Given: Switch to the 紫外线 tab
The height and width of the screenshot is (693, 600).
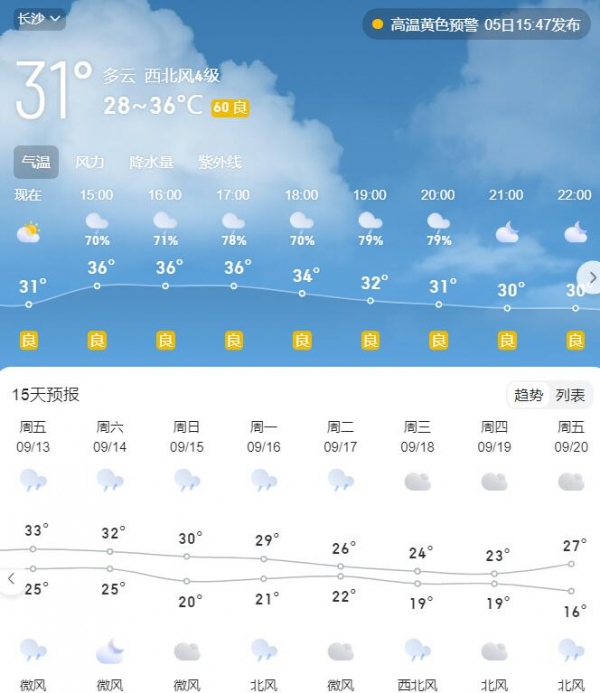Looking at the screenshot, I should pyautogui.click(x=219, y=162).
